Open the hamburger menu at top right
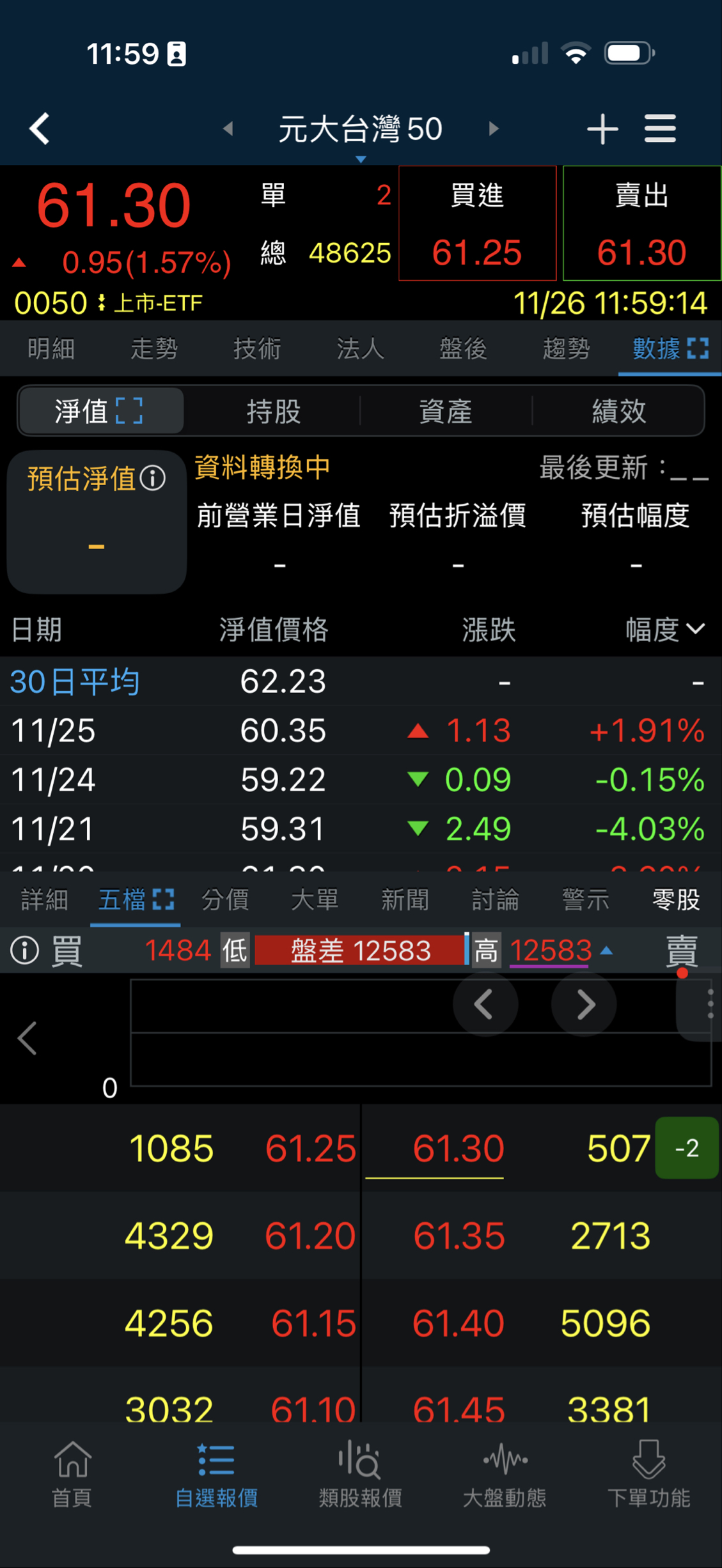This screenshot has height=1568, width=722. pos(659,128)
